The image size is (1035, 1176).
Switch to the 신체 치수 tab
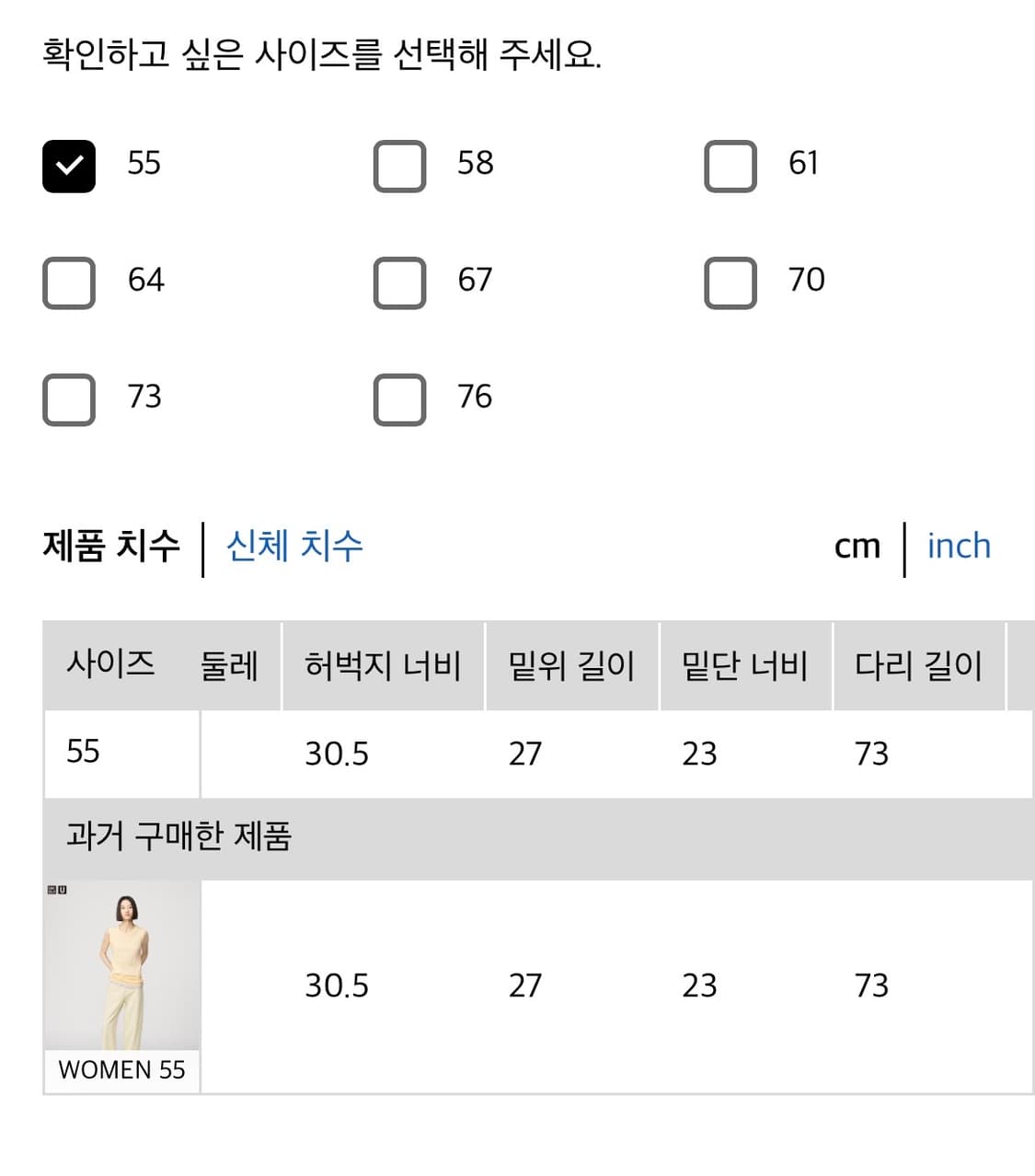294,546
